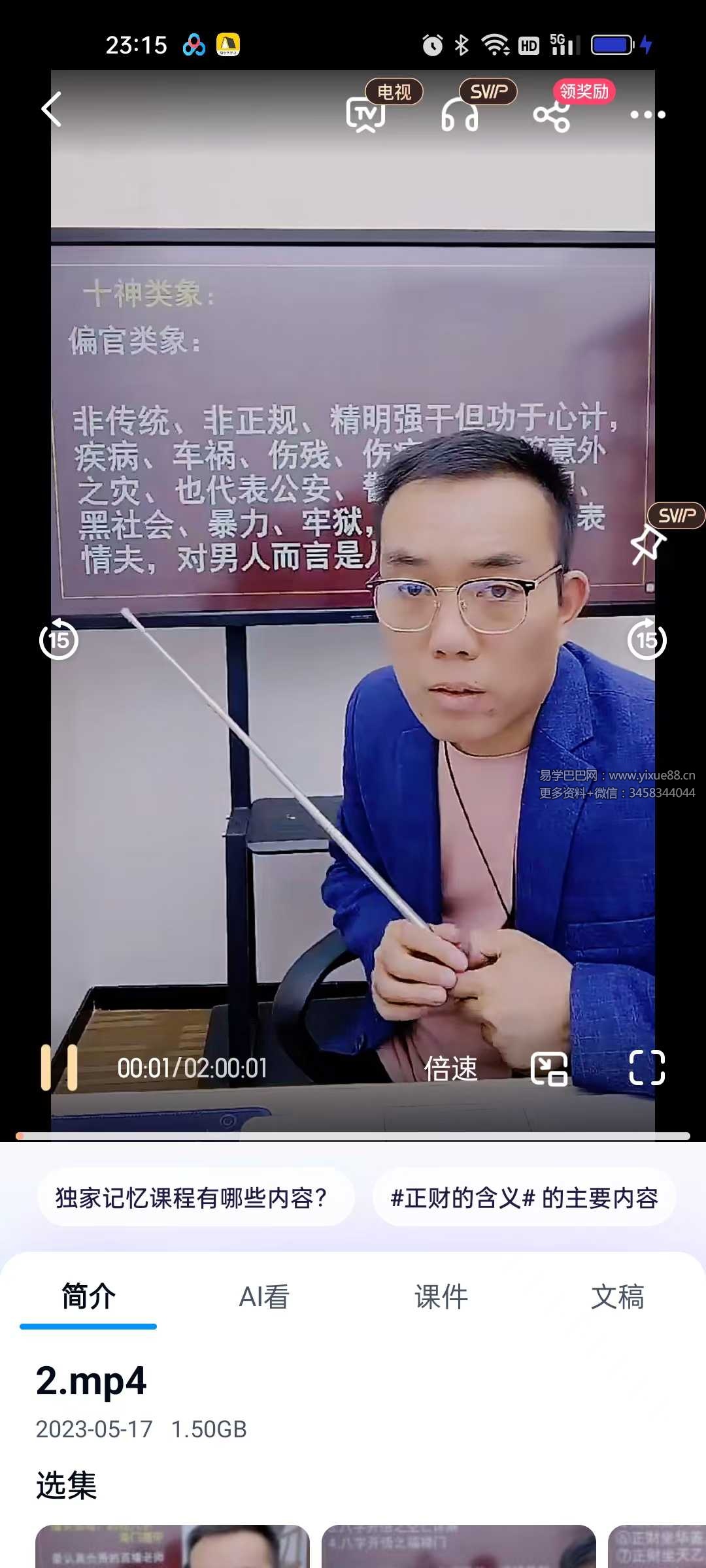Cast video to TV
The width and height of the screenshot is (706, 1568).
coord(365,114)
